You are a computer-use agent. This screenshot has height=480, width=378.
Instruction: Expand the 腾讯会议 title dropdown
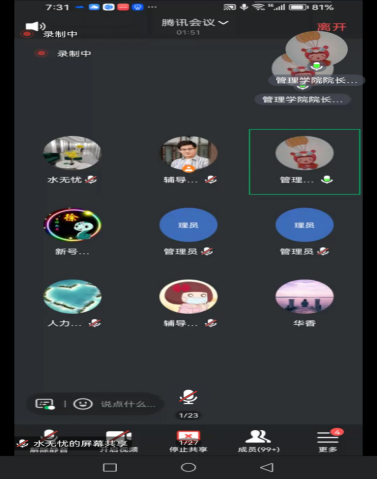coord(195,23)
